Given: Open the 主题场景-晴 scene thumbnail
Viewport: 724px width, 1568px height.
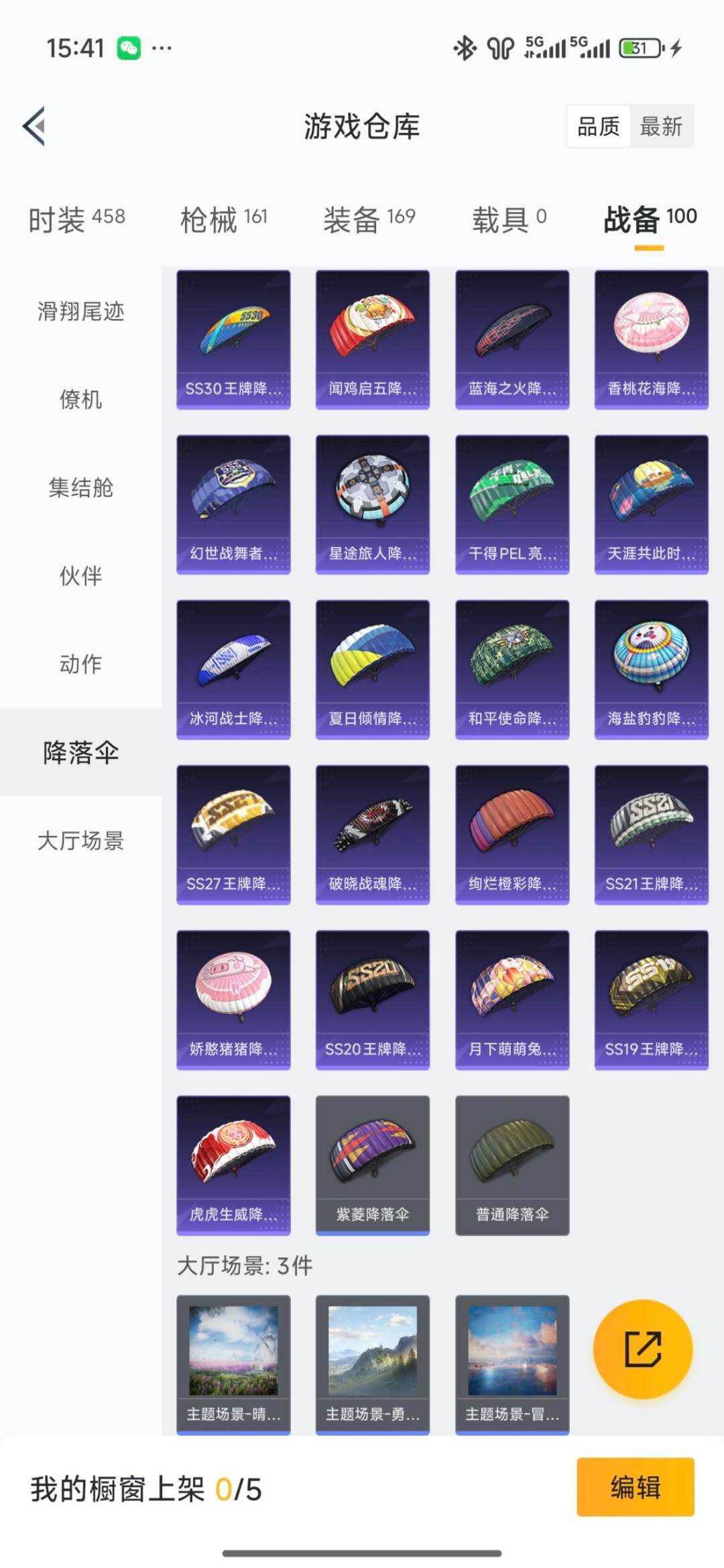Looking at the screenshot, I should click(x=233, y=1364).
